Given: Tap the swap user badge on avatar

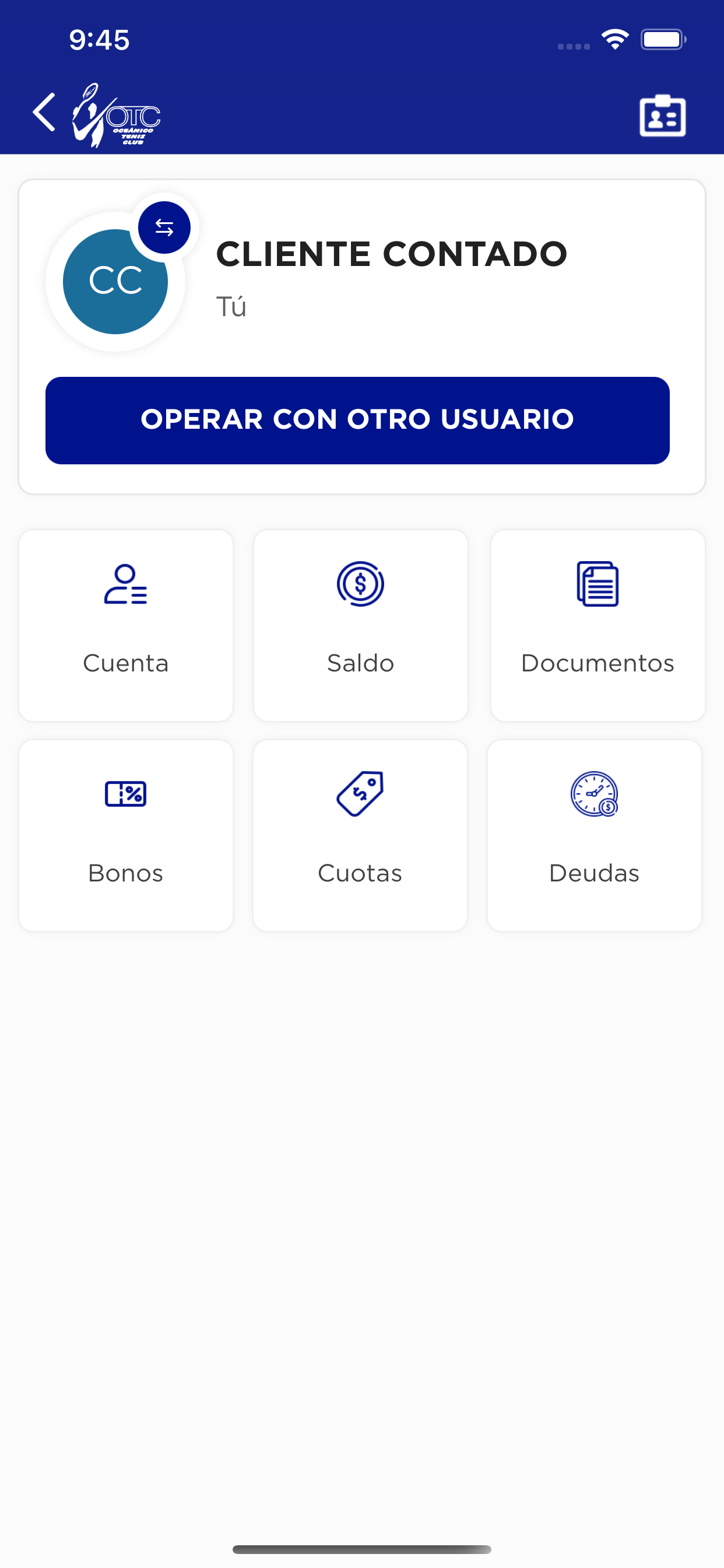Looking at the screenshot, I should tap(164, 228).
